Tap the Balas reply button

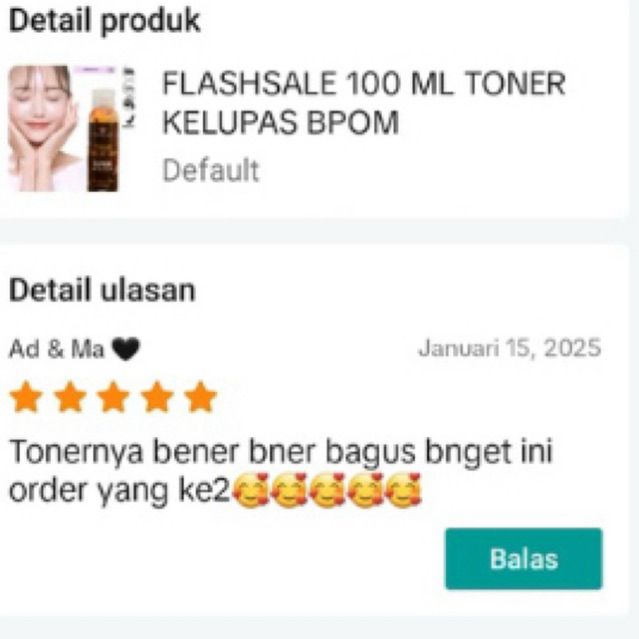click(523, 558)
